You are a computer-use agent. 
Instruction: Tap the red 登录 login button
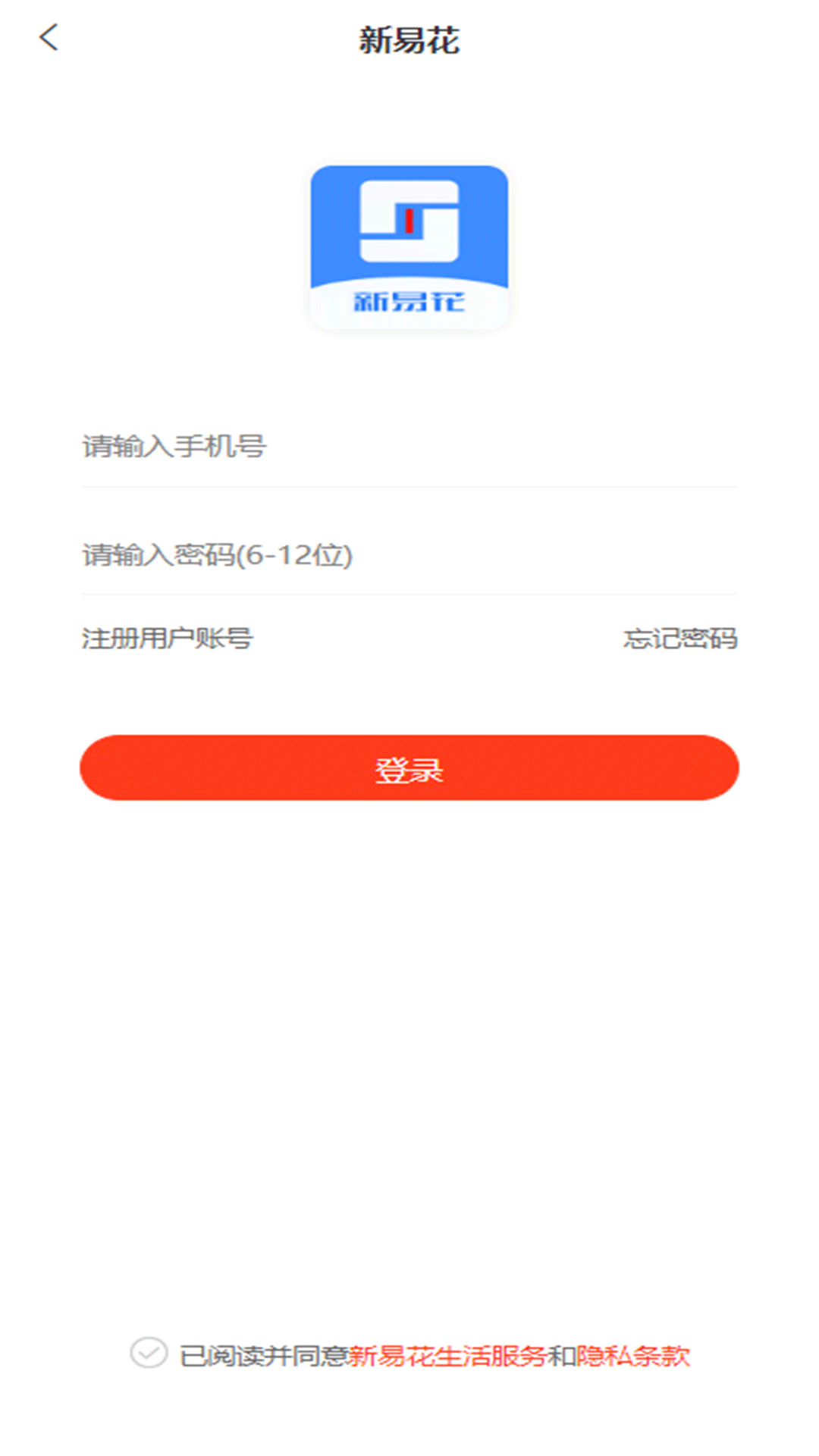(409, 767)
